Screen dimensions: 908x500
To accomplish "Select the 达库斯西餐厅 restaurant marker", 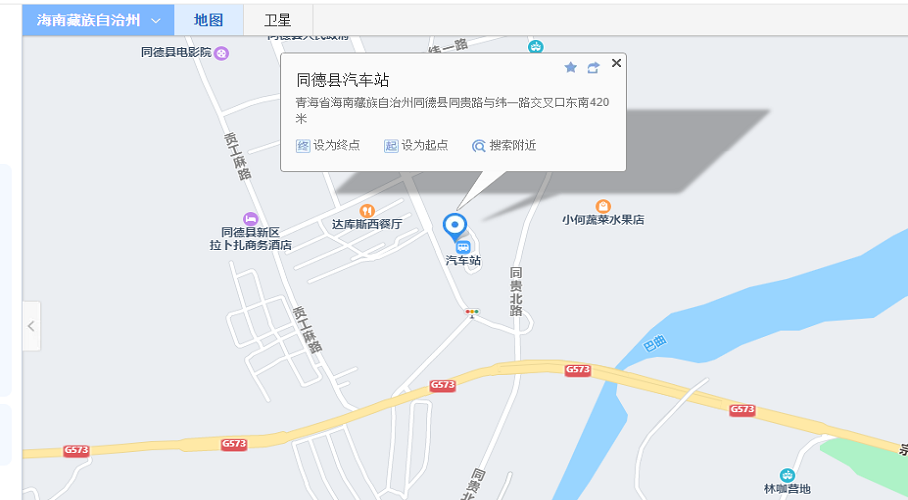I will 367,211.
